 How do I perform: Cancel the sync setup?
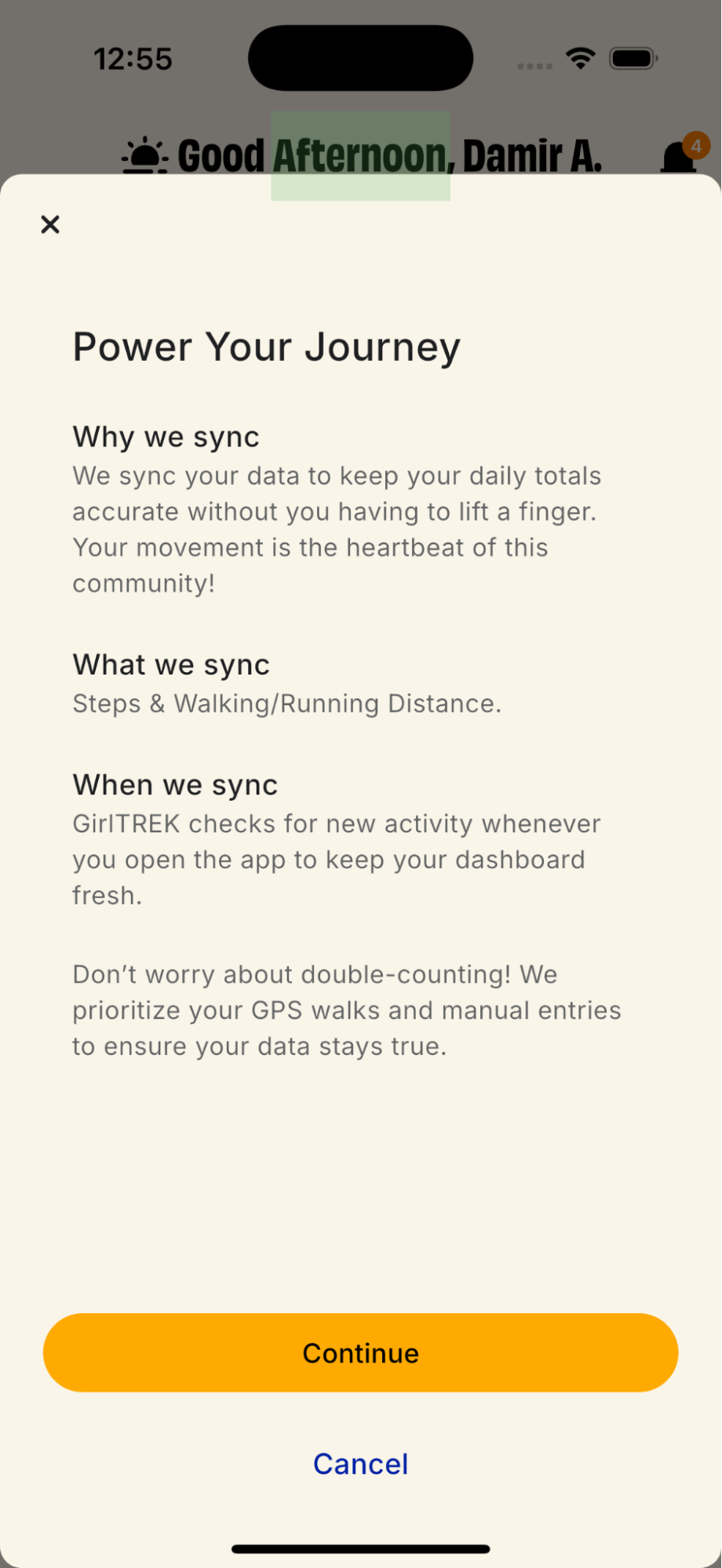tap(360, 1464)
